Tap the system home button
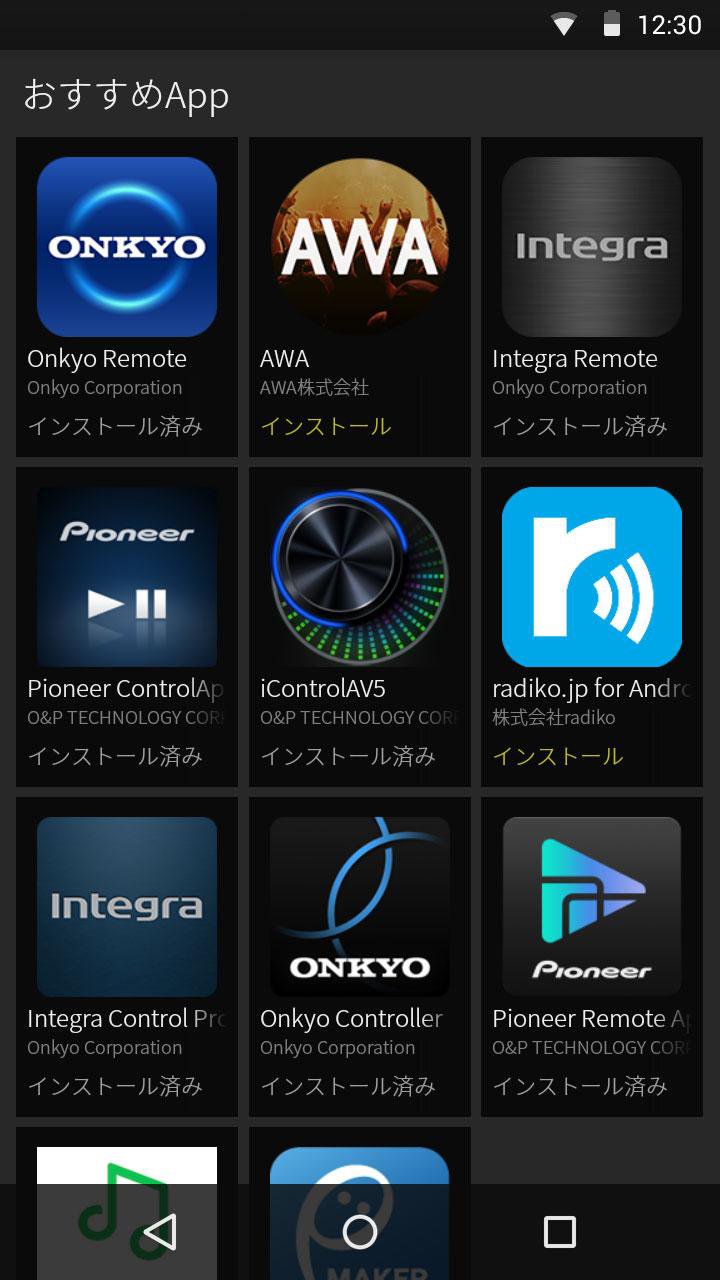Screen dimensions: 720x1280 point(360,1232)
